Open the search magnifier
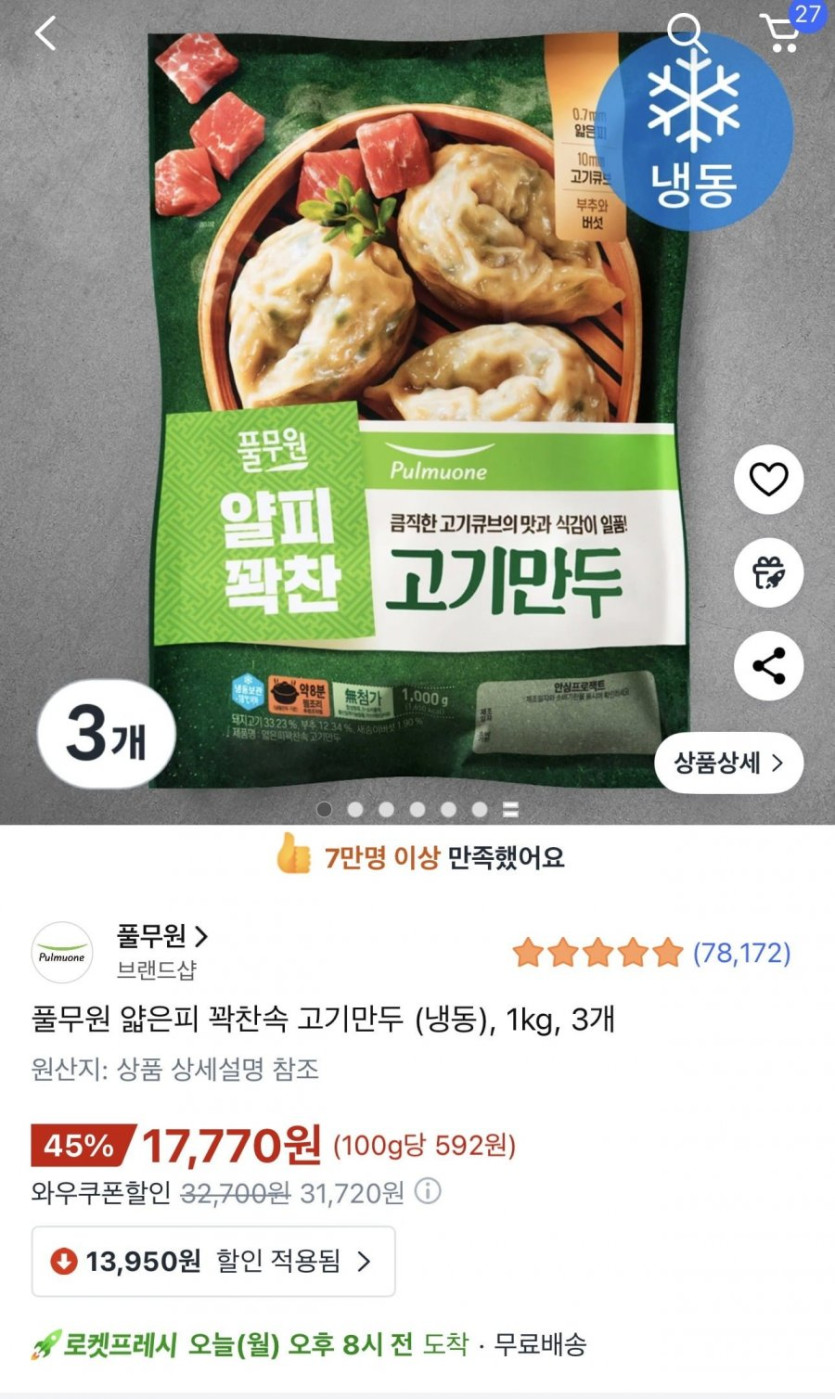The width and height of the screenshot is (835, 1399). pyautogui.click(x=686, y=31)
